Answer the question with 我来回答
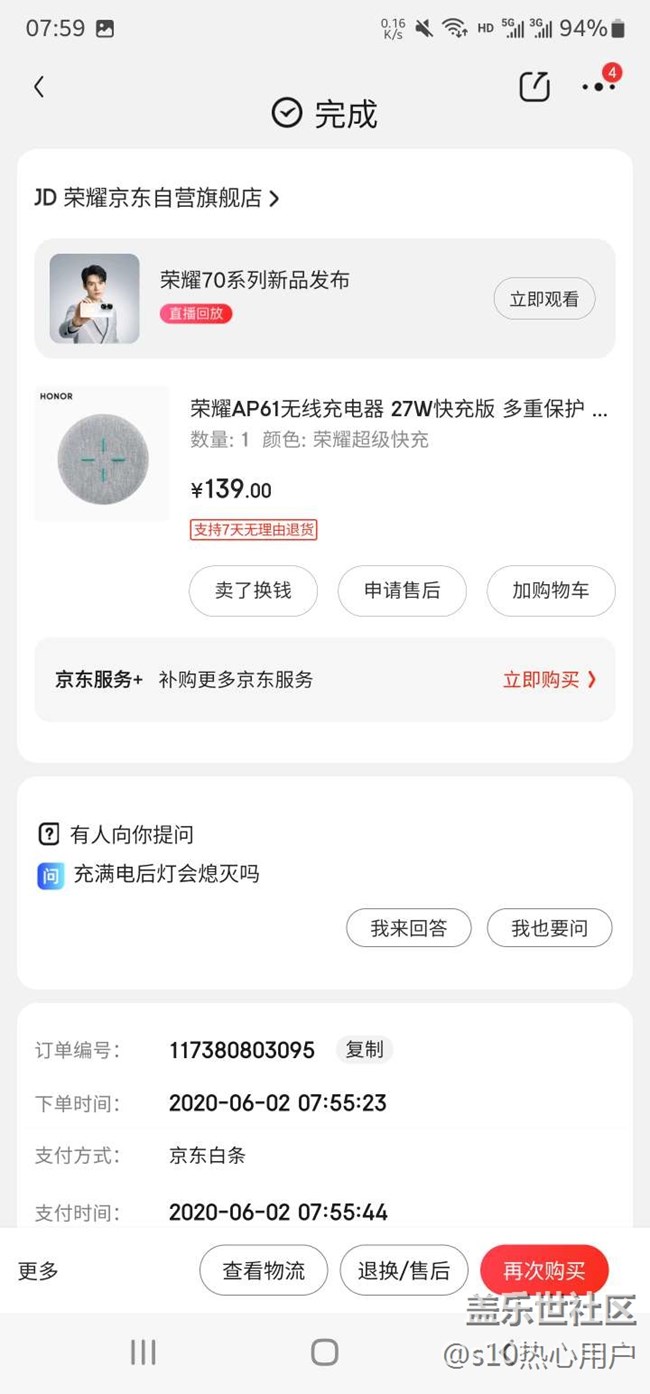Screen dimensions: 650x1394 (x=408, y=928)
